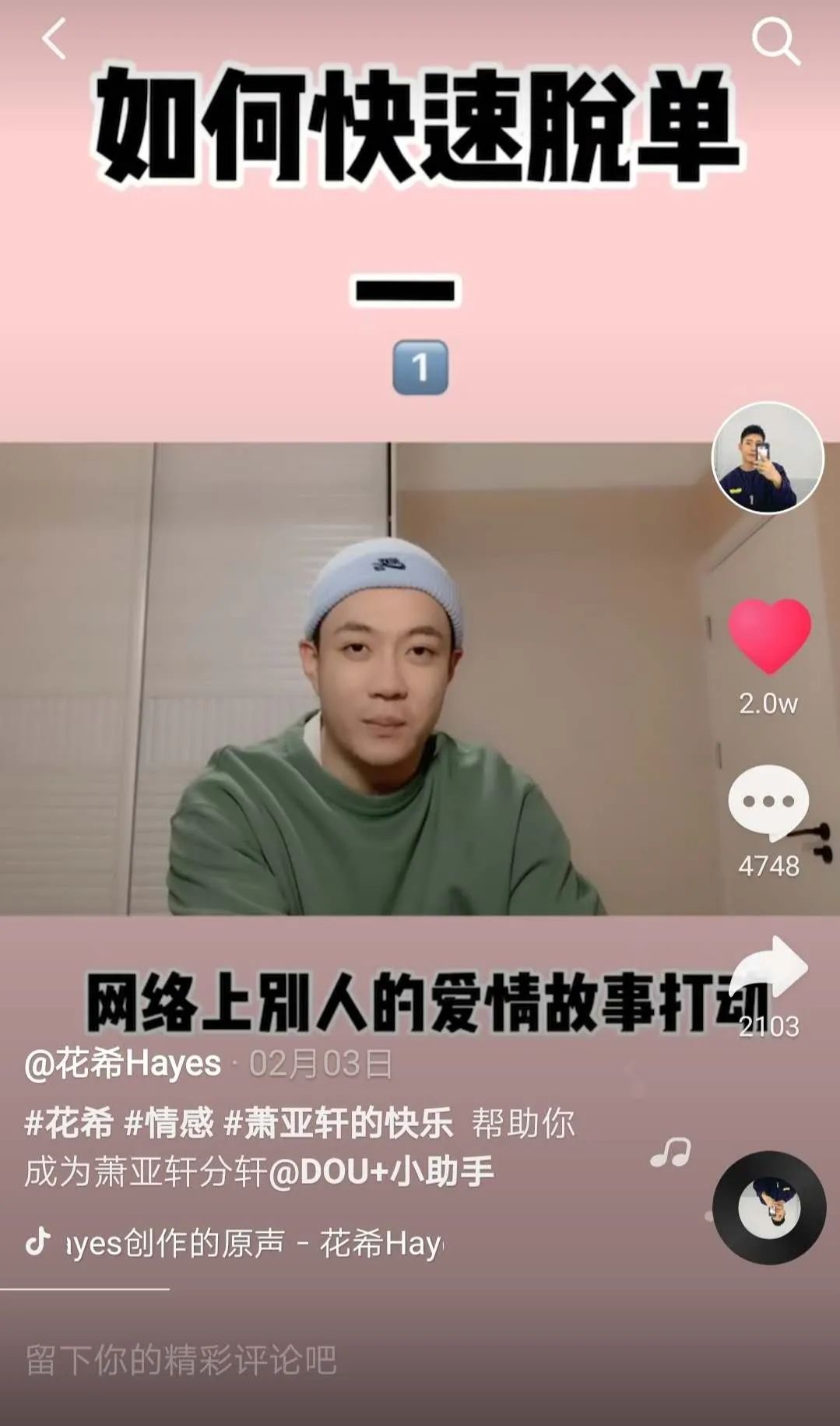Open the #萧亚轩的快乐 hashtag
The height and width of the screenshot is (1426, 840).
tap(338, 1123)
